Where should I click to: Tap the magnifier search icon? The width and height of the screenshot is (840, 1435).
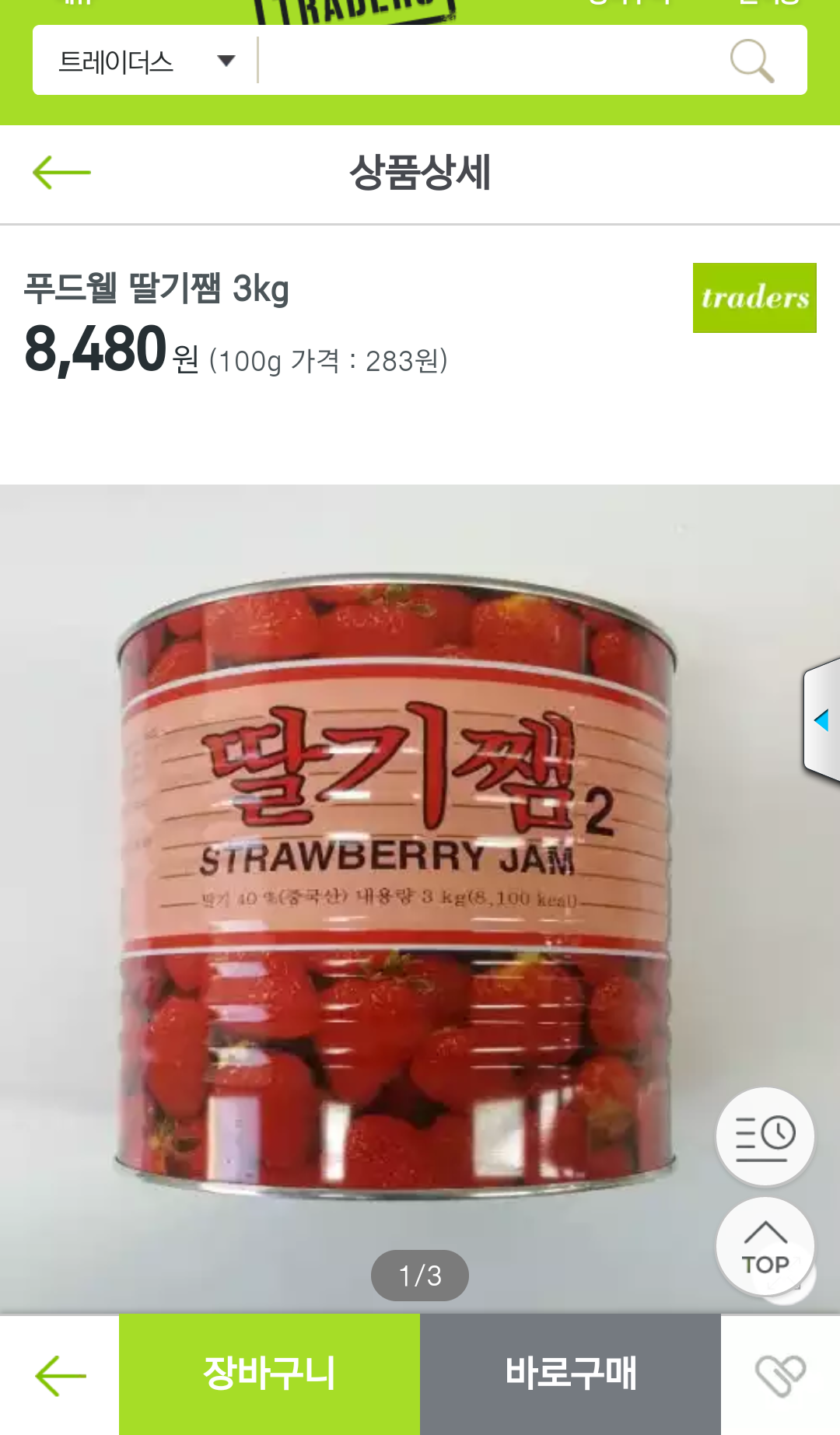[751, 61]
